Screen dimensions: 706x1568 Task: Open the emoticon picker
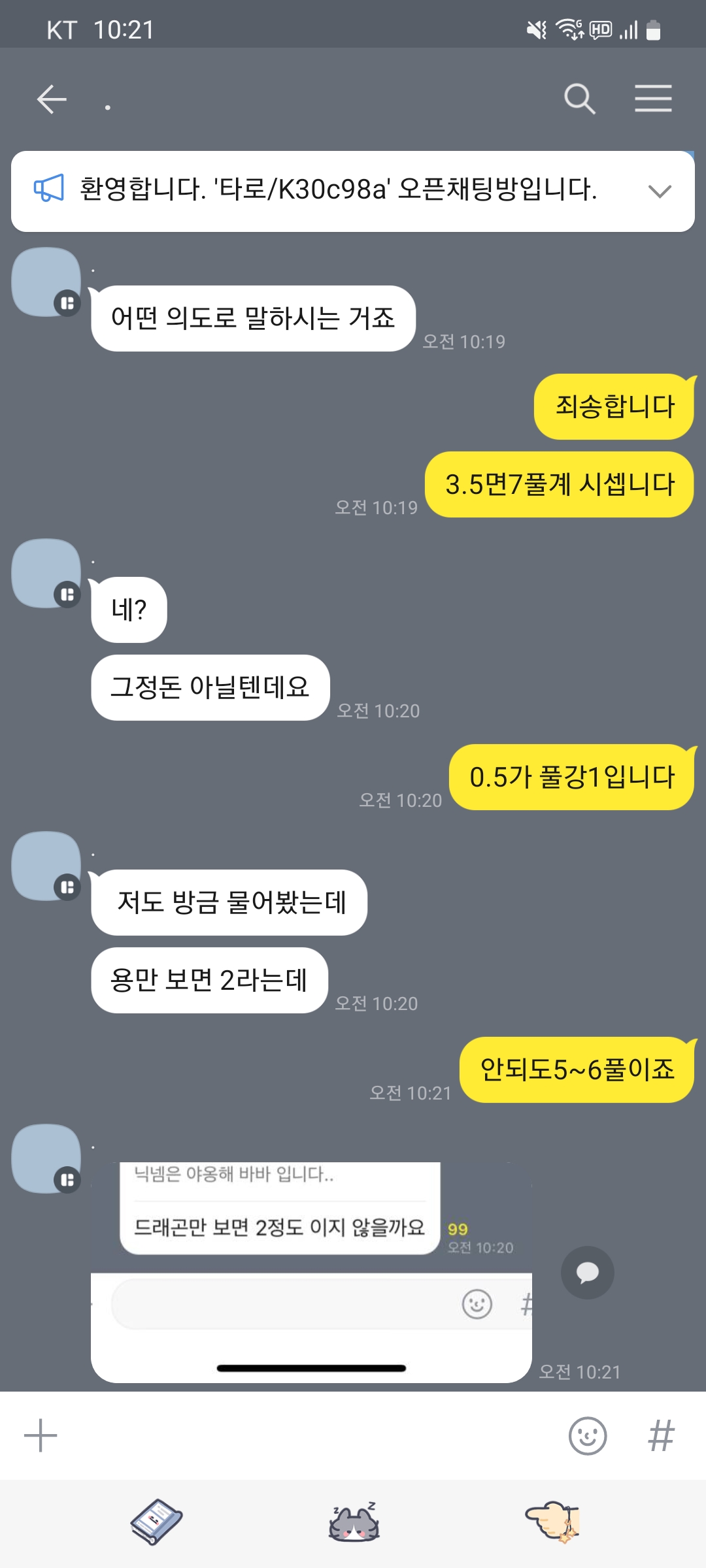coord(587,1435)
